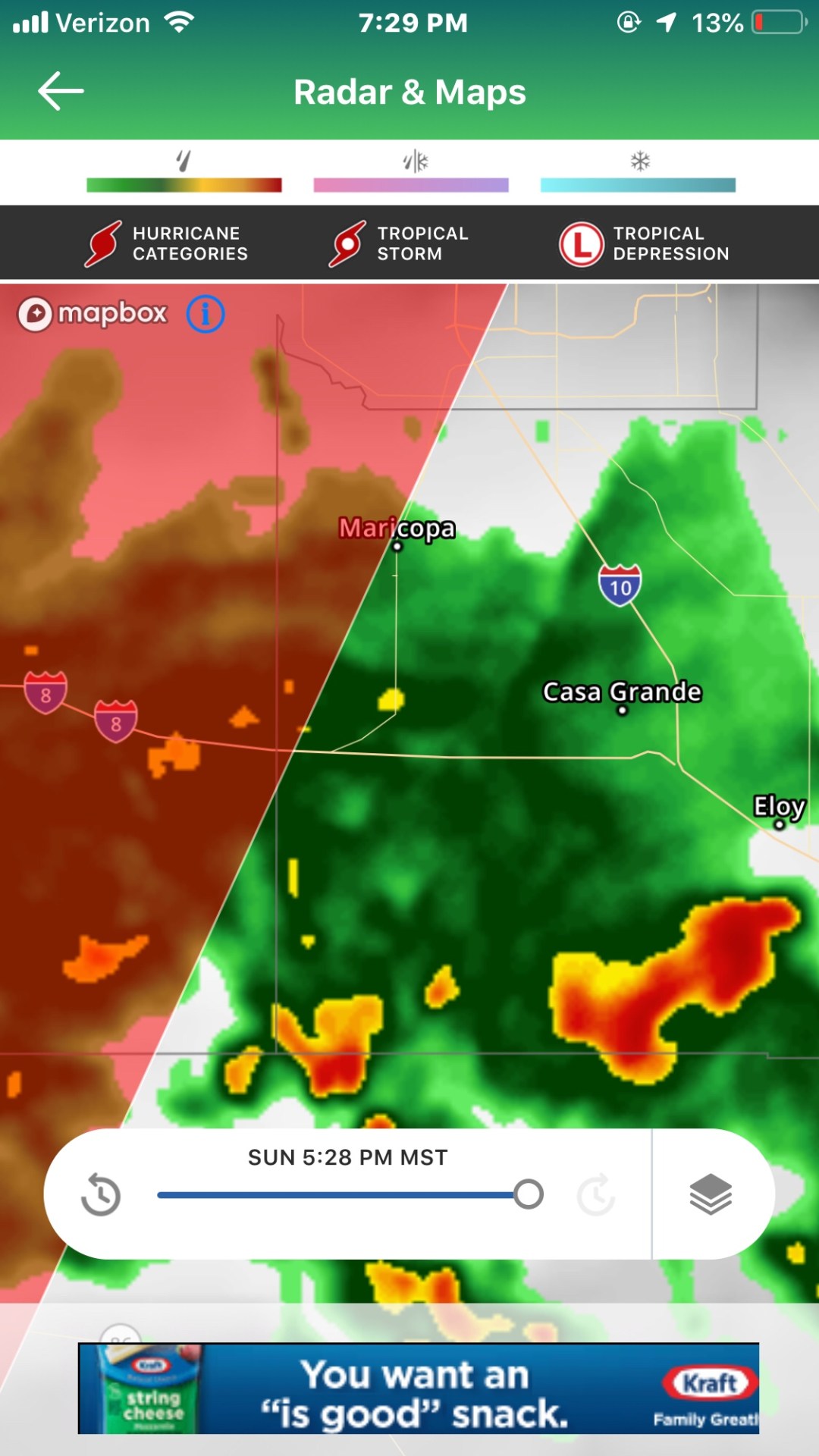Tap the radar time slider handle
819x1456 pixels.
[x=529, y=1194]
